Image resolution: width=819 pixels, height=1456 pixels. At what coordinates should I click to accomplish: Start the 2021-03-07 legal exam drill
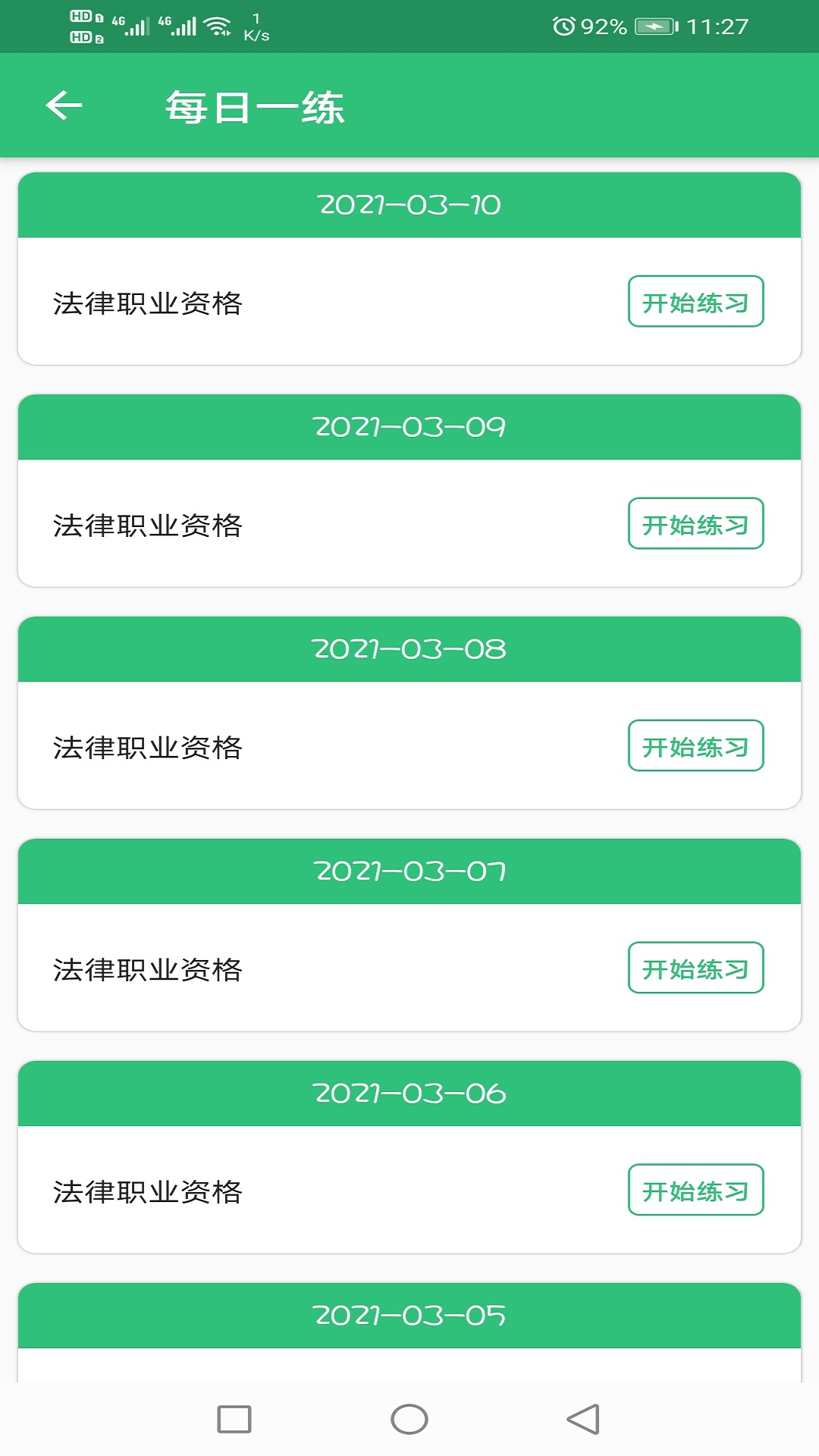point(696,968)
